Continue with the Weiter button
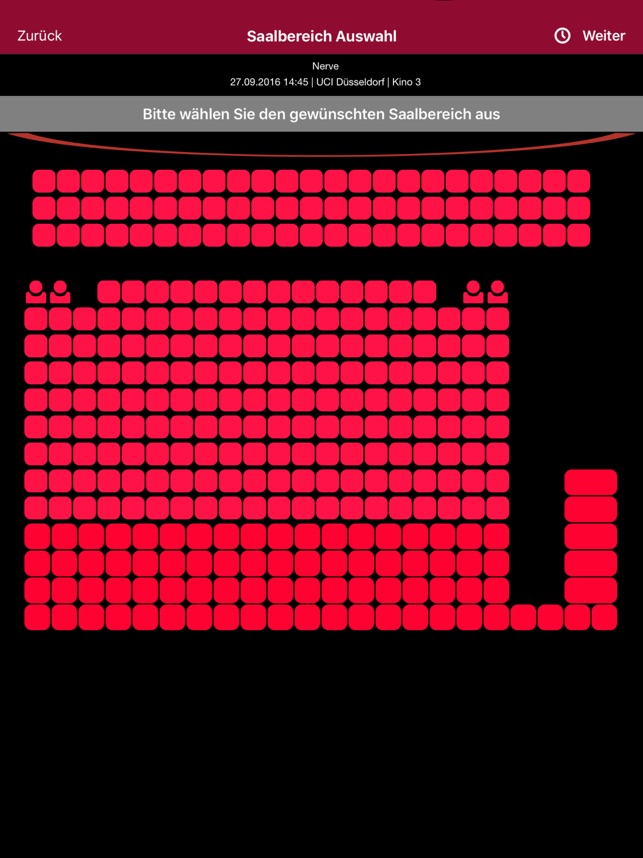Image resolution: width=643 pixels, height=858 pixels. coord(603,35)
